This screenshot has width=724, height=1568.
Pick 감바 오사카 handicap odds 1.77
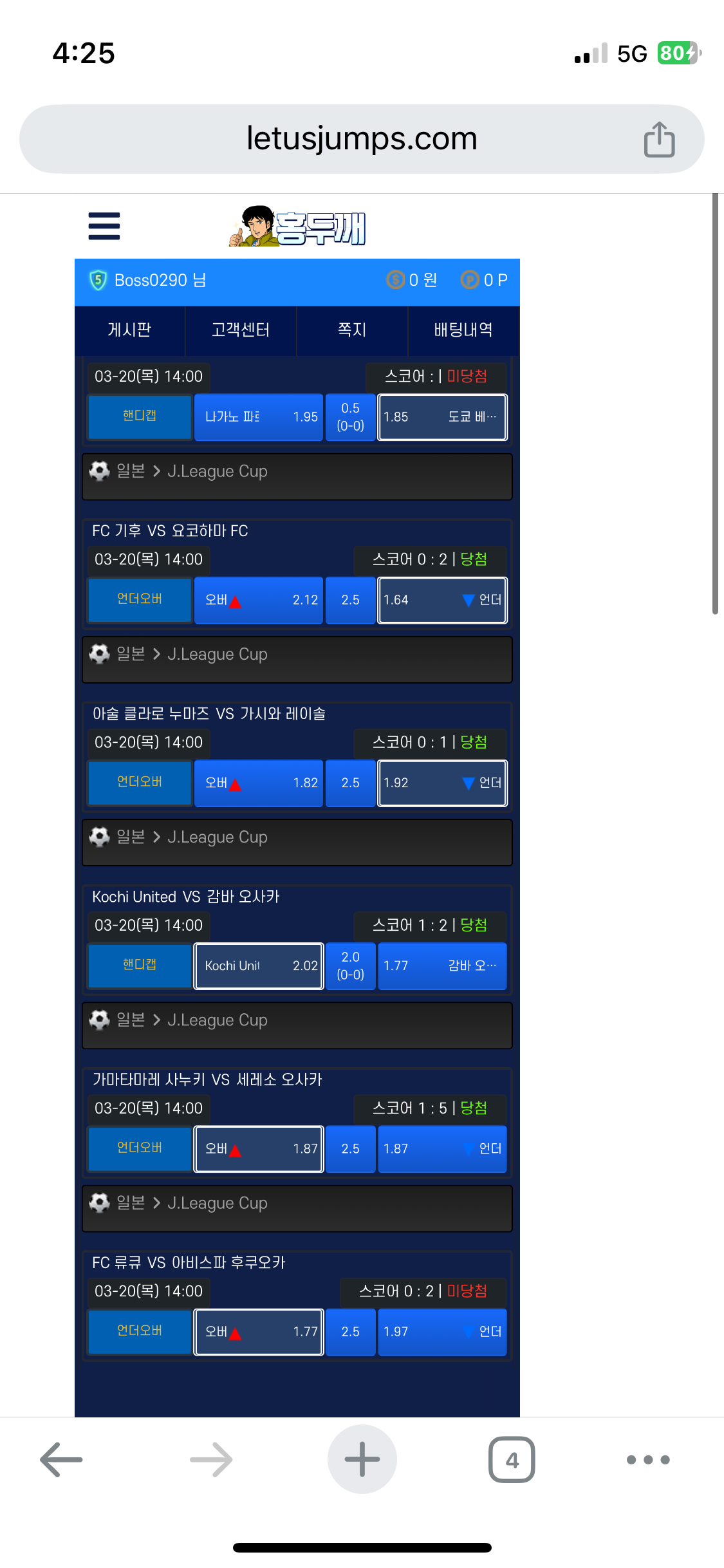[x=442, y=966]
